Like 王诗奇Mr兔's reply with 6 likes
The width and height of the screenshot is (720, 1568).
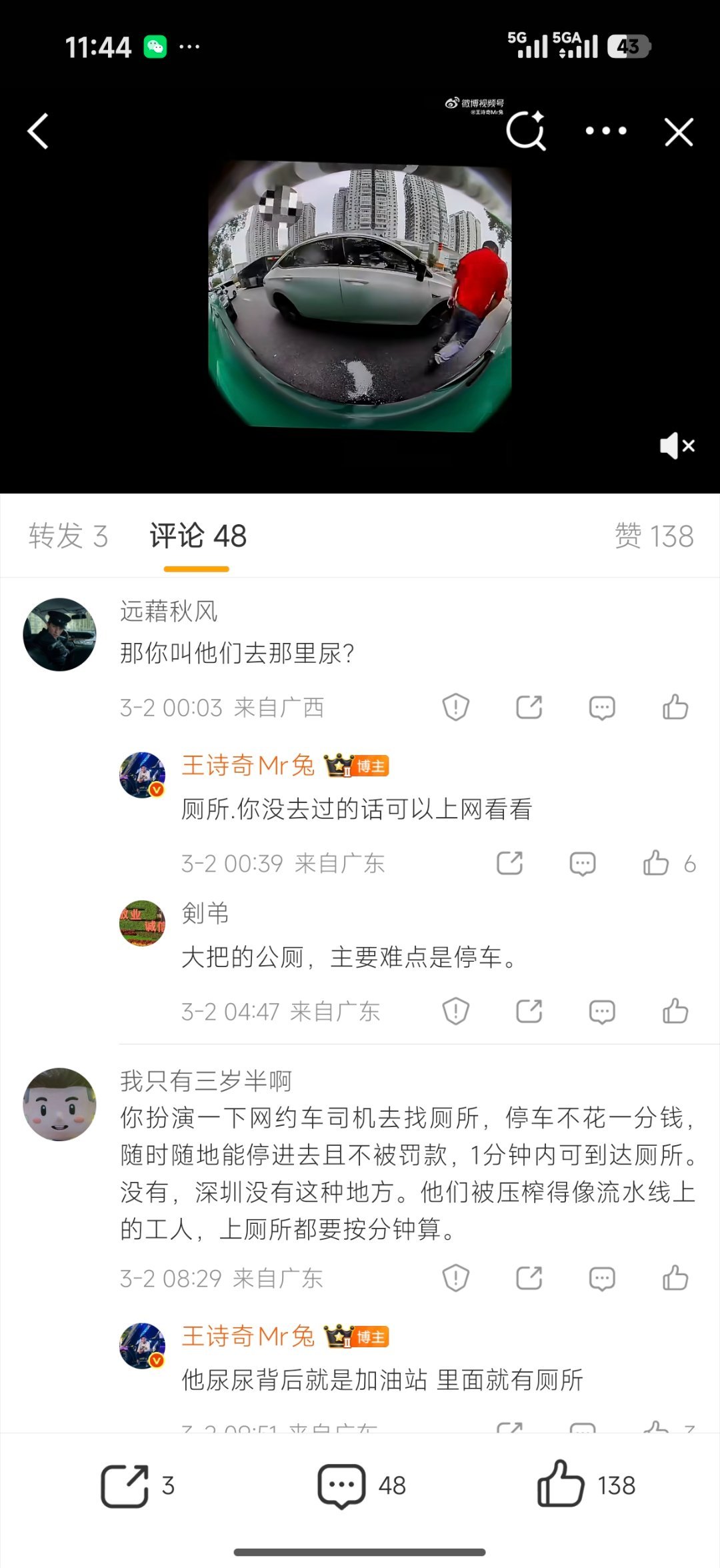coord(657,861)
